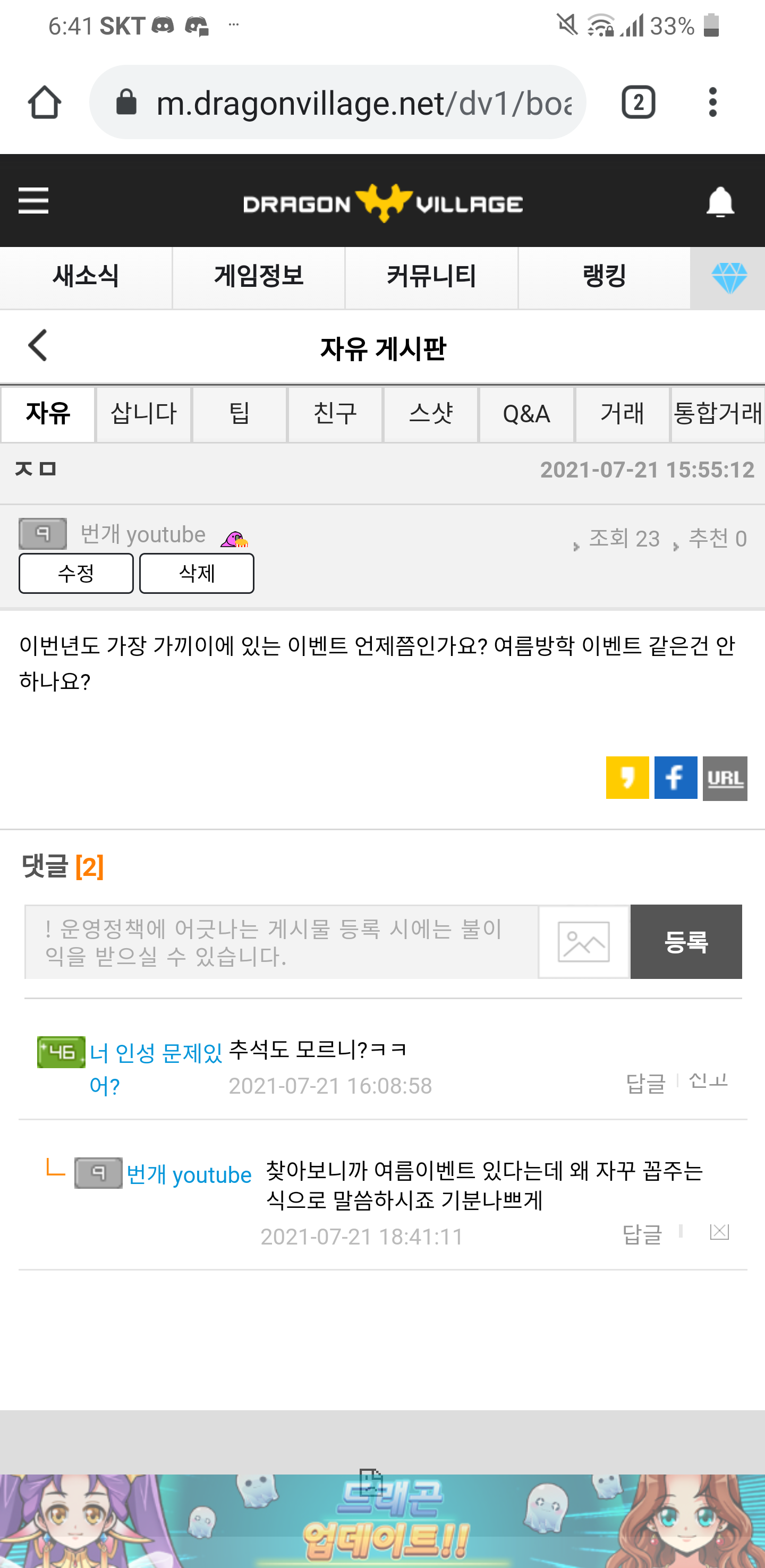Focus the comment input field
This screenshot has height=1568, width=765.
pyautogui.click(x=281, y=942)
